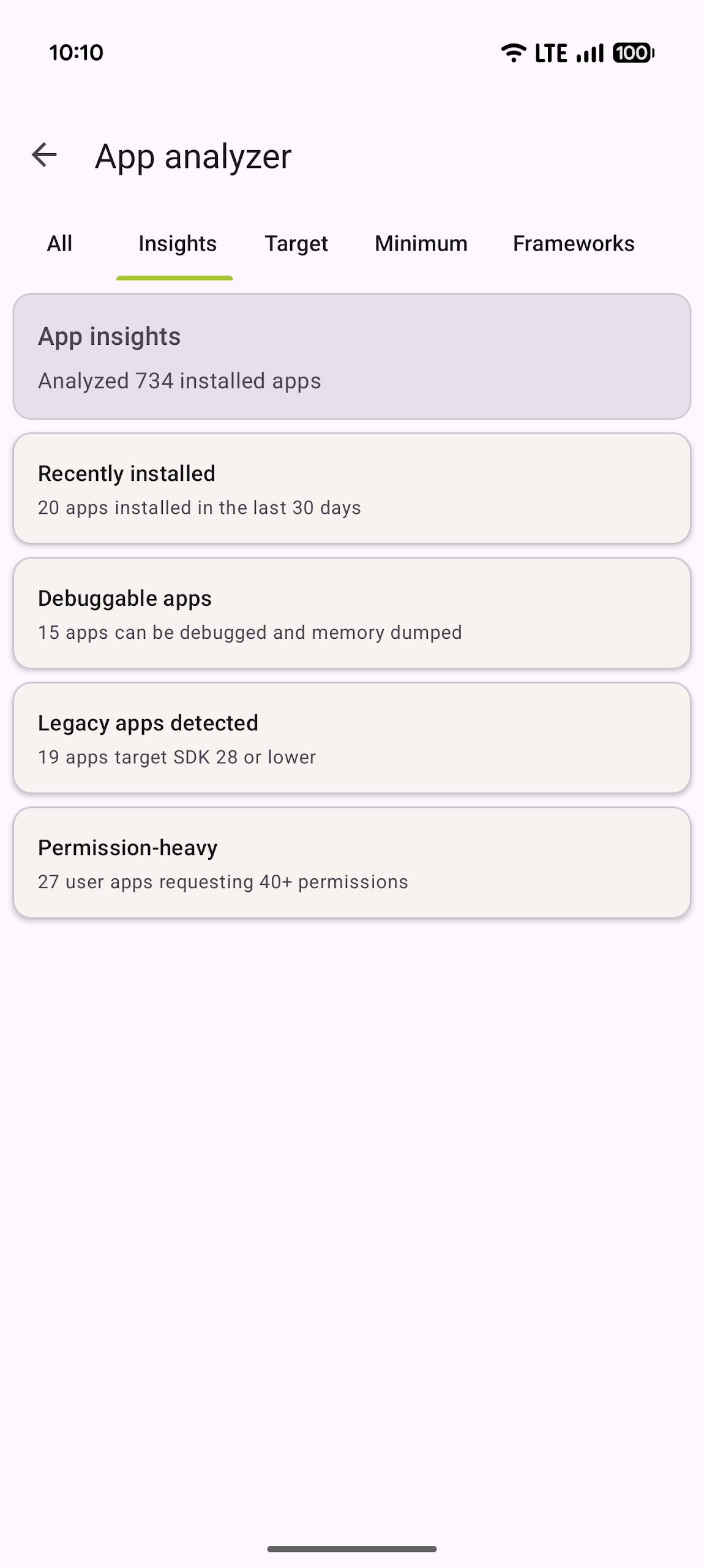The width and height of the screenshot is (704, 1568).
Task: View the Debuggable apps card
Action: 352,614
